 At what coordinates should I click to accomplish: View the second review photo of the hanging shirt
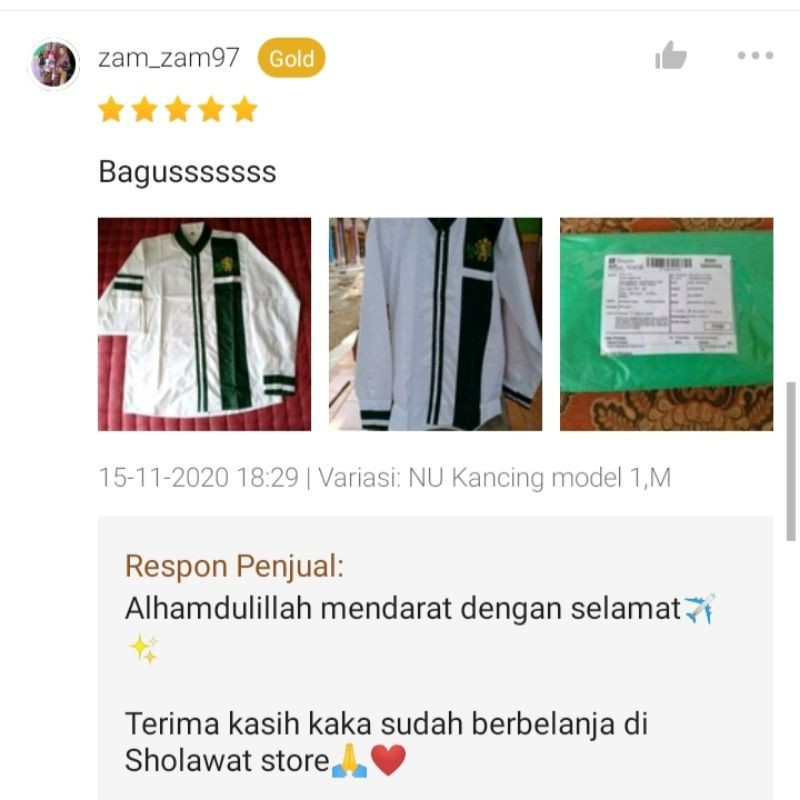[435, 324]
